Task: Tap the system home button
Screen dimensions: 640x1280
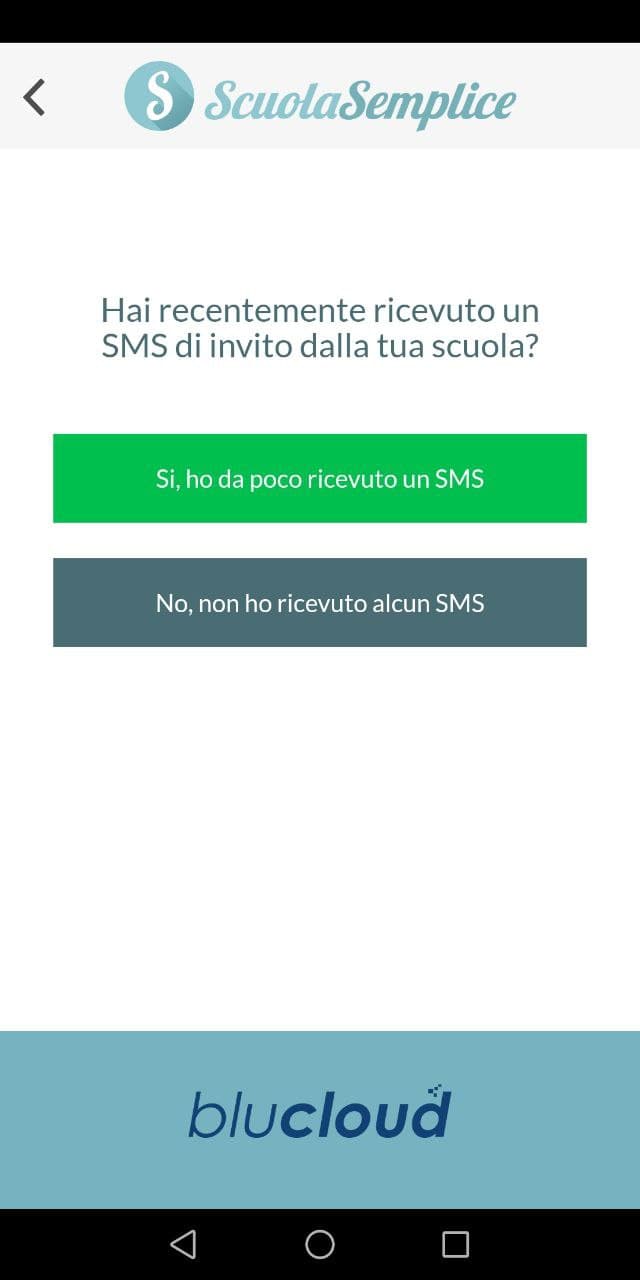Action: [x=320, y=1244]
